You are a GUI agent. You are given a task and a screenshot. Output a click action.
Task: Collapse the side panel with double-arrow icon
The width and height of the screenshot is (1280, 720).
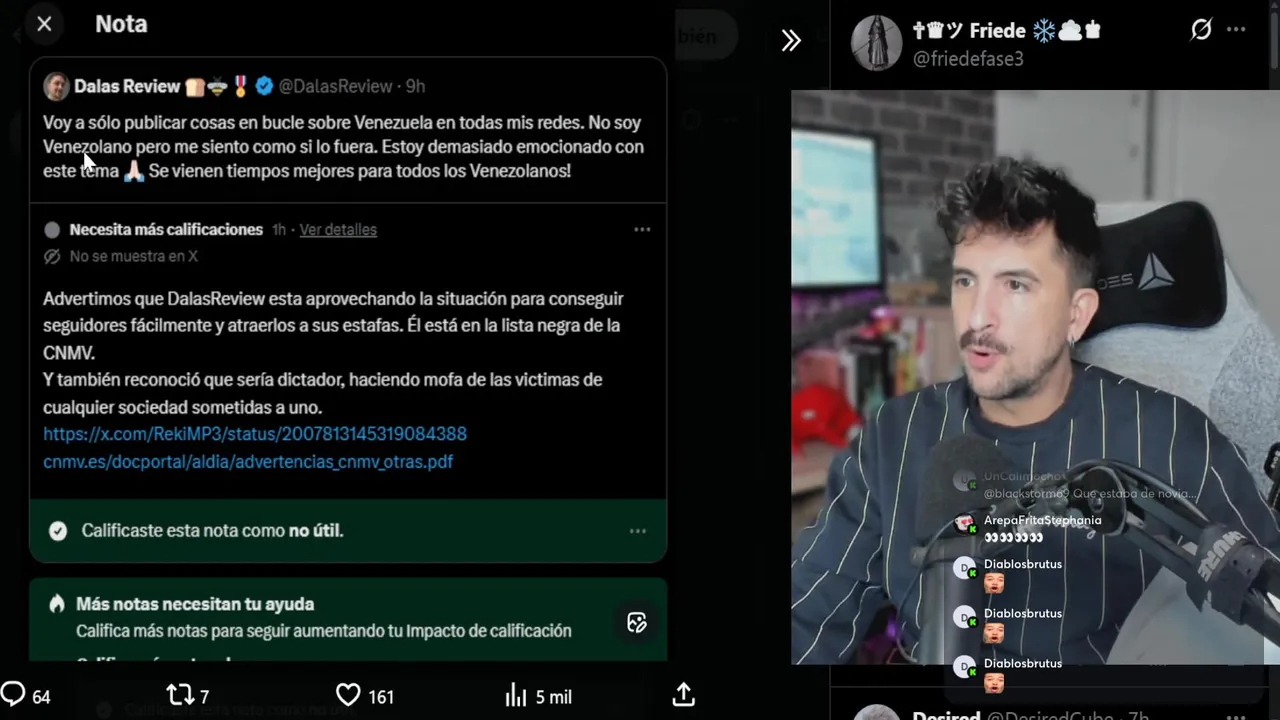pyautogui.click(x=791, y=40)
